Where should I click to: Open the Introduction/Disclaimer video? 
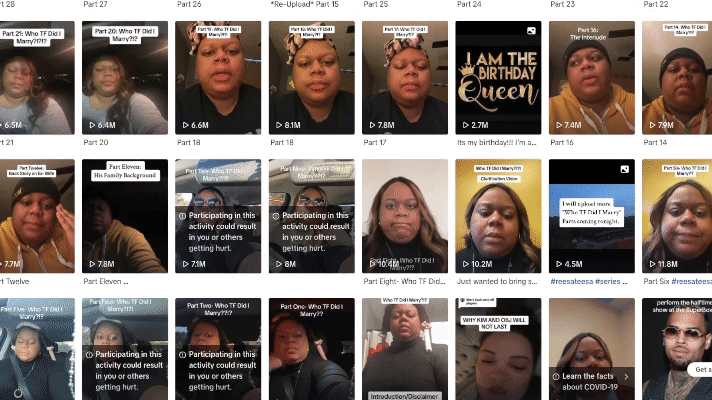tap(404, 350)
